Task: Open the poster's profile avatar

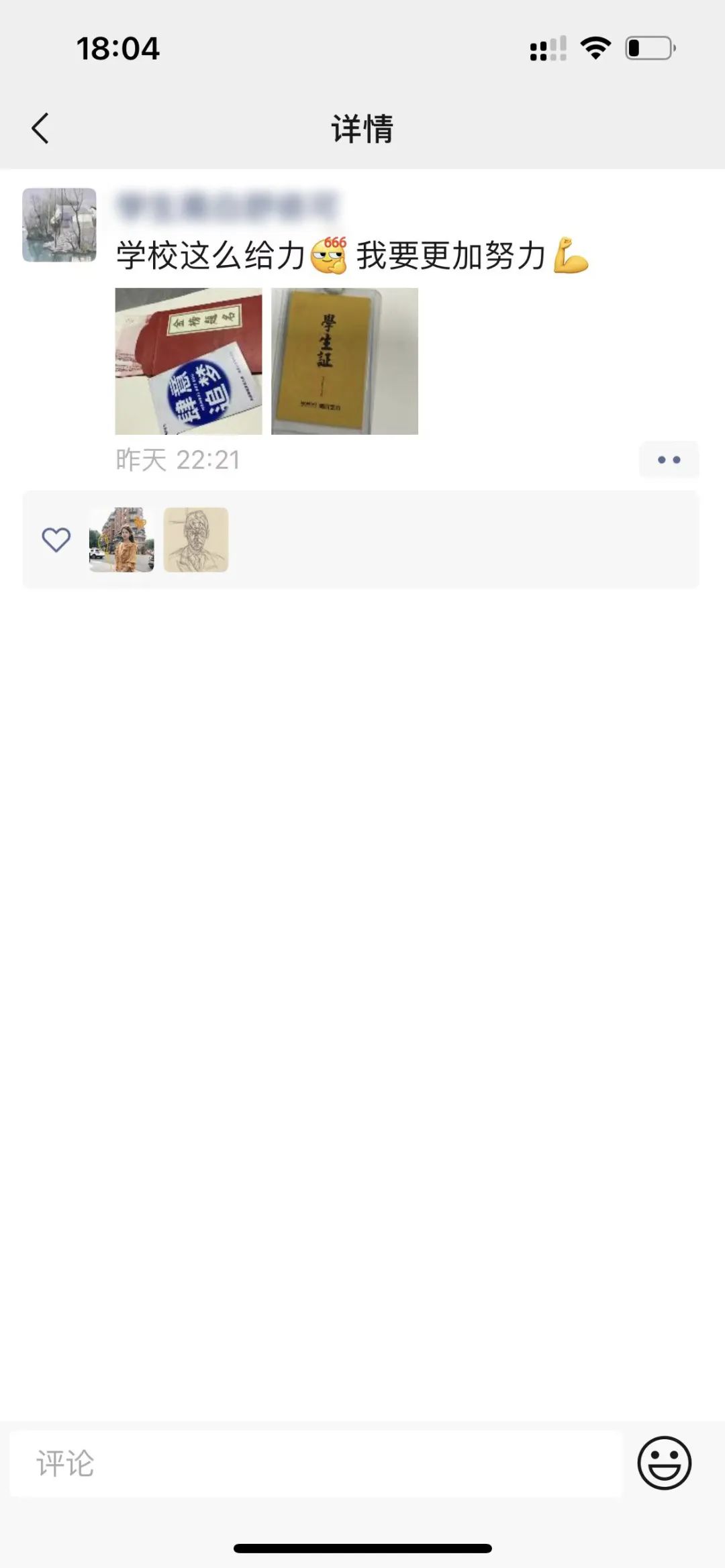Action: [x=60, y=225]
